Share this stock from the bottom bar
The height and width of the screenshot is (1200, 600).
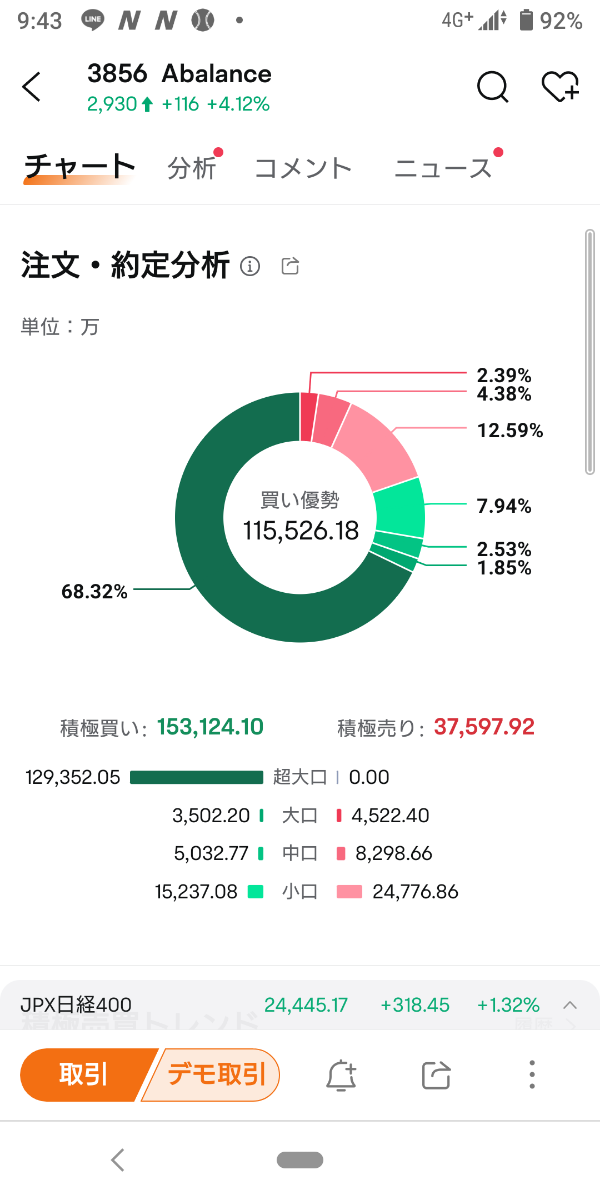436,1075
